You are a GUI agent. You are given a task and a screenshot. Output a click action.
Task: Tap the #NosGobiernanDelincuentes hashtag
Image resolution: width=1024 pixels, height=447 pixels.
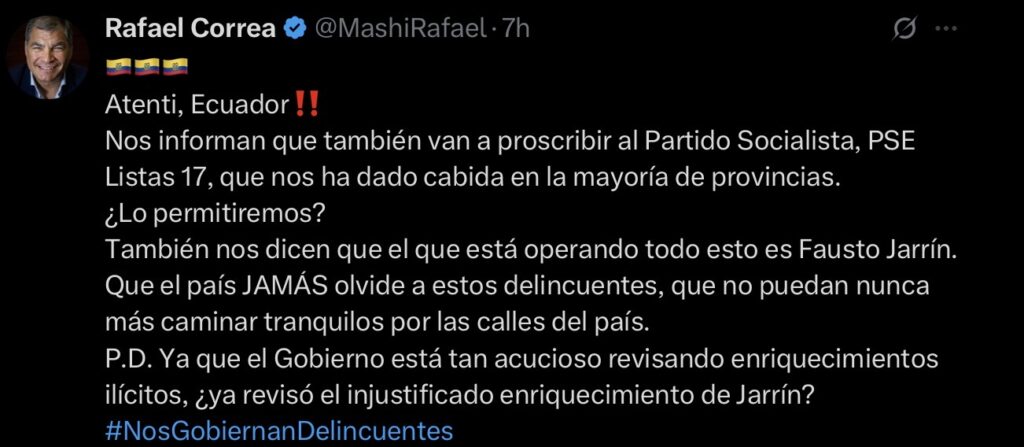coord(279,431)
